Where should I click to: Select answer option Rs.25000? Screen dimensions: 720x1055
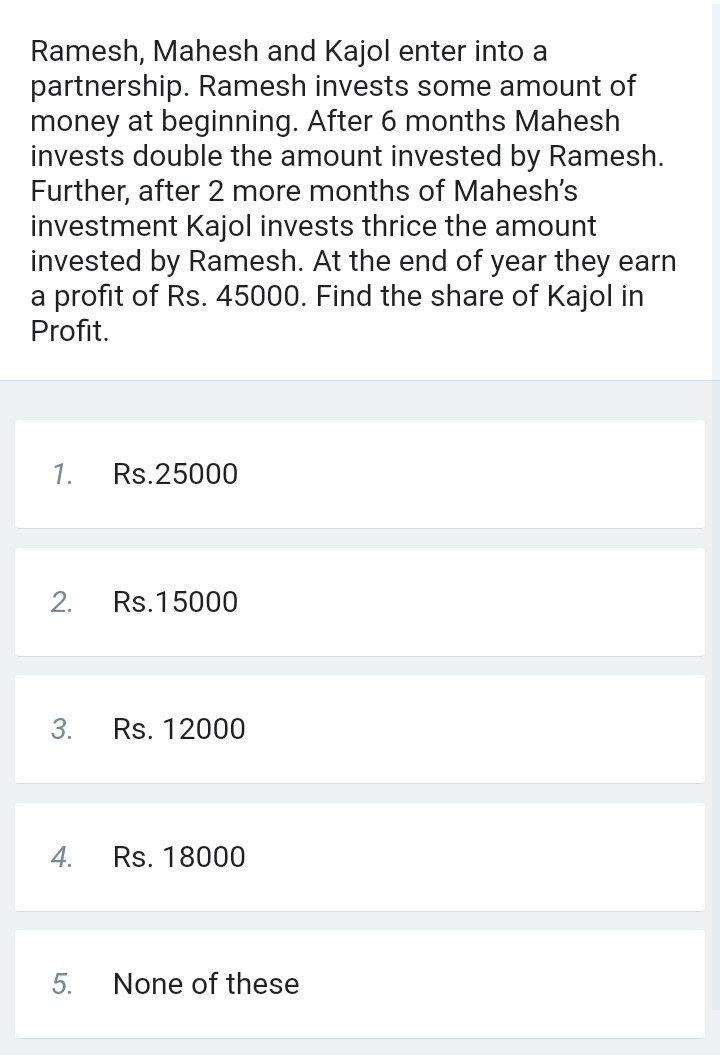pyautogui.click(x=176, y=474)
